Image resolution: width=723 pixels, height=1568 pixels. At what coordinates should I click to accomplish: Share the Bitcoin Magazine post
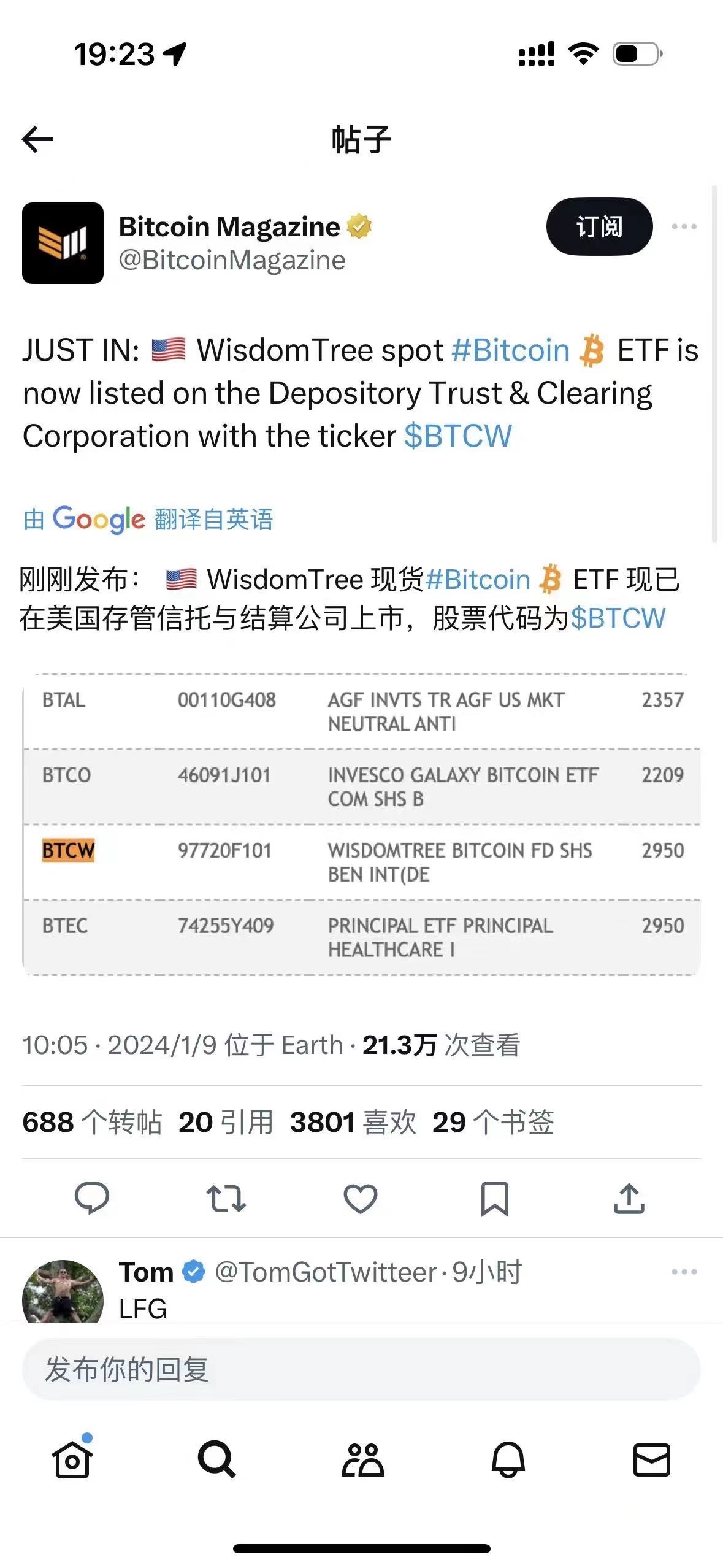(629, 1198)
